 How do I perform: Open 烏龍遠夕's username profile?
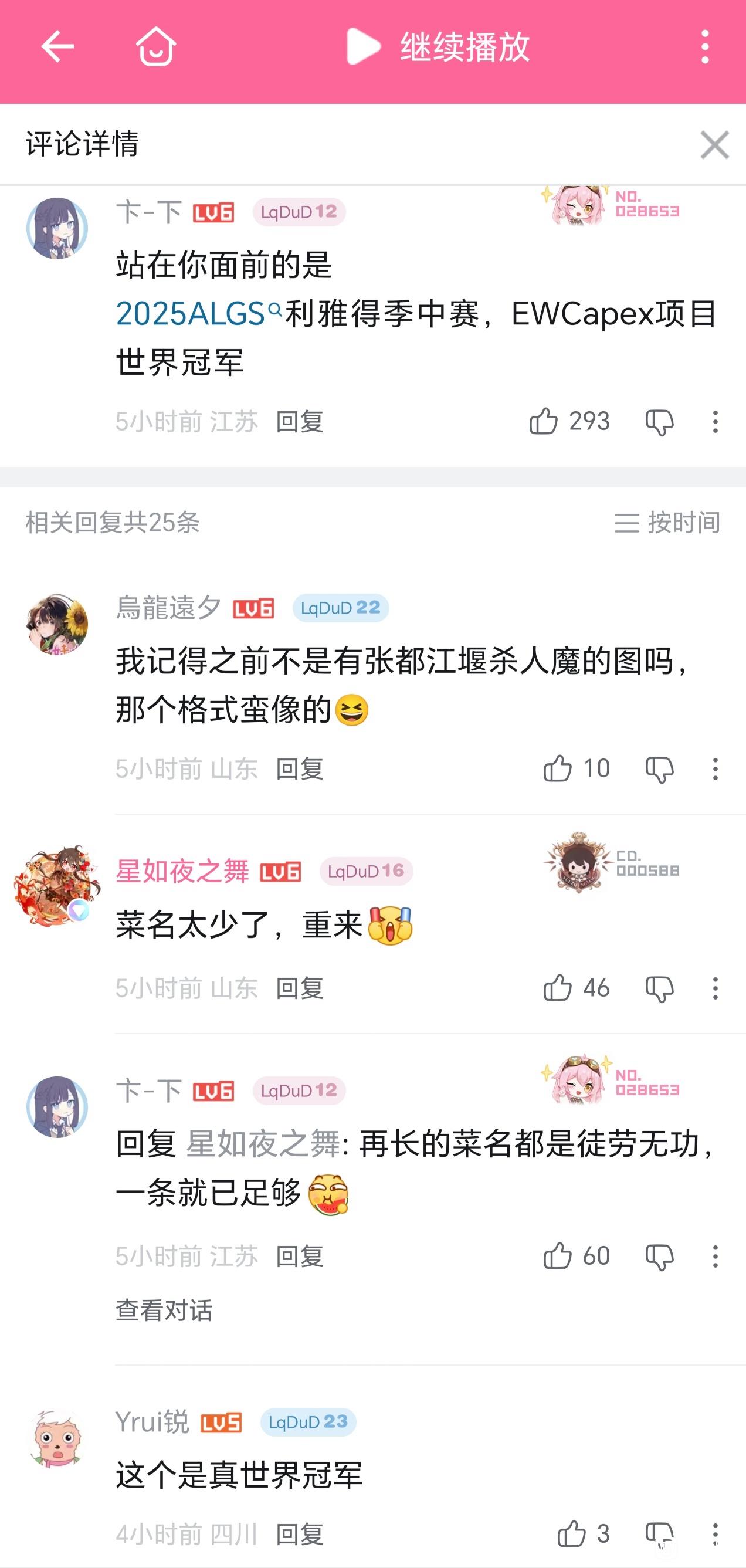pyautogui.click(x=168, y=608)
